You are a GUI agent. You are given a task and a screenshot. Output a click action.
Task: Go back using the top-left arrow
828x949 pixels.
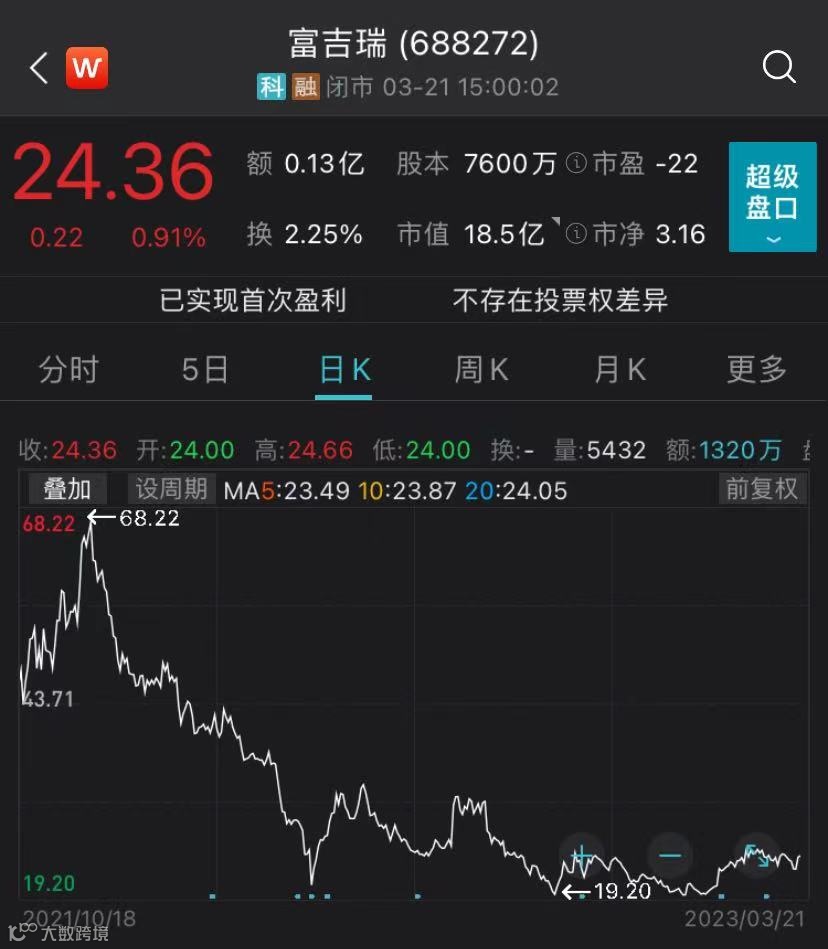[38, 68]
